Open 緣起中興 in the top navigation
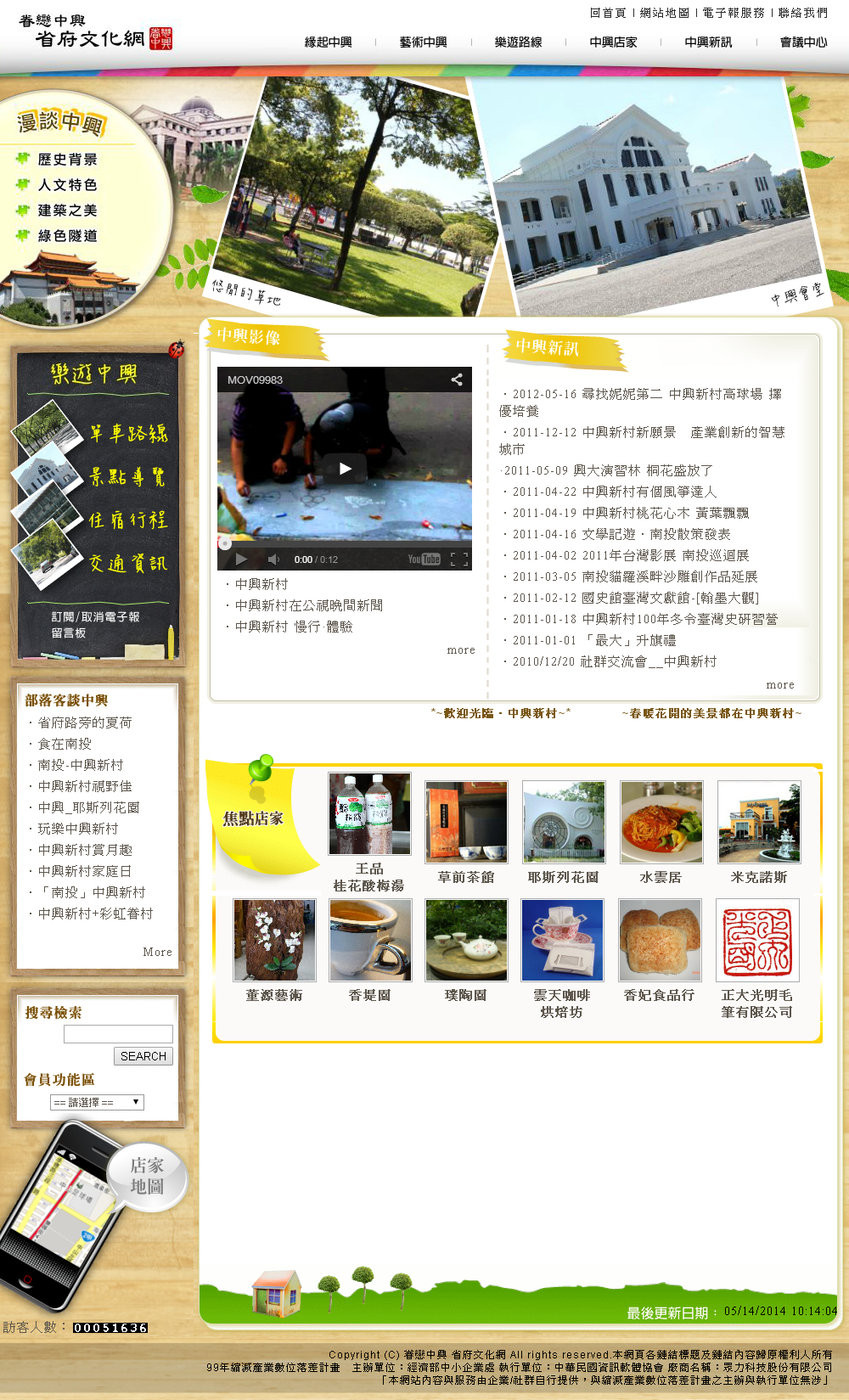The height and width of the screenshot is (1400, 849). pos(328,42)
